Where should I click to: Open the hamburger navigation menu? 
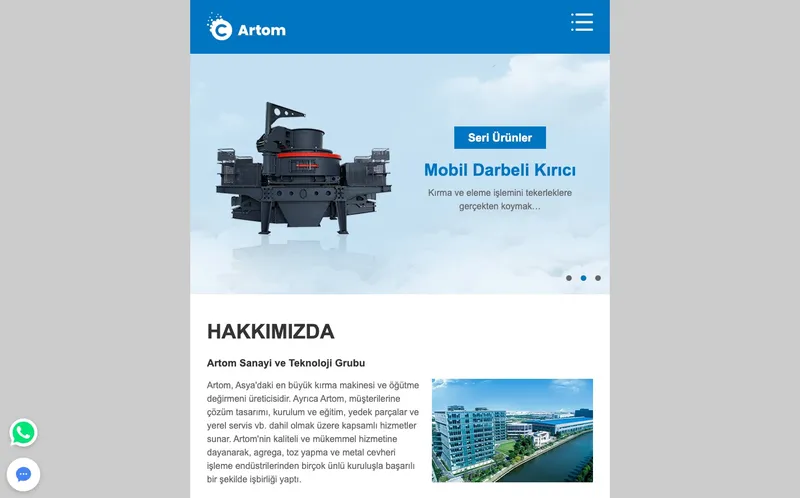pos(582,22)
